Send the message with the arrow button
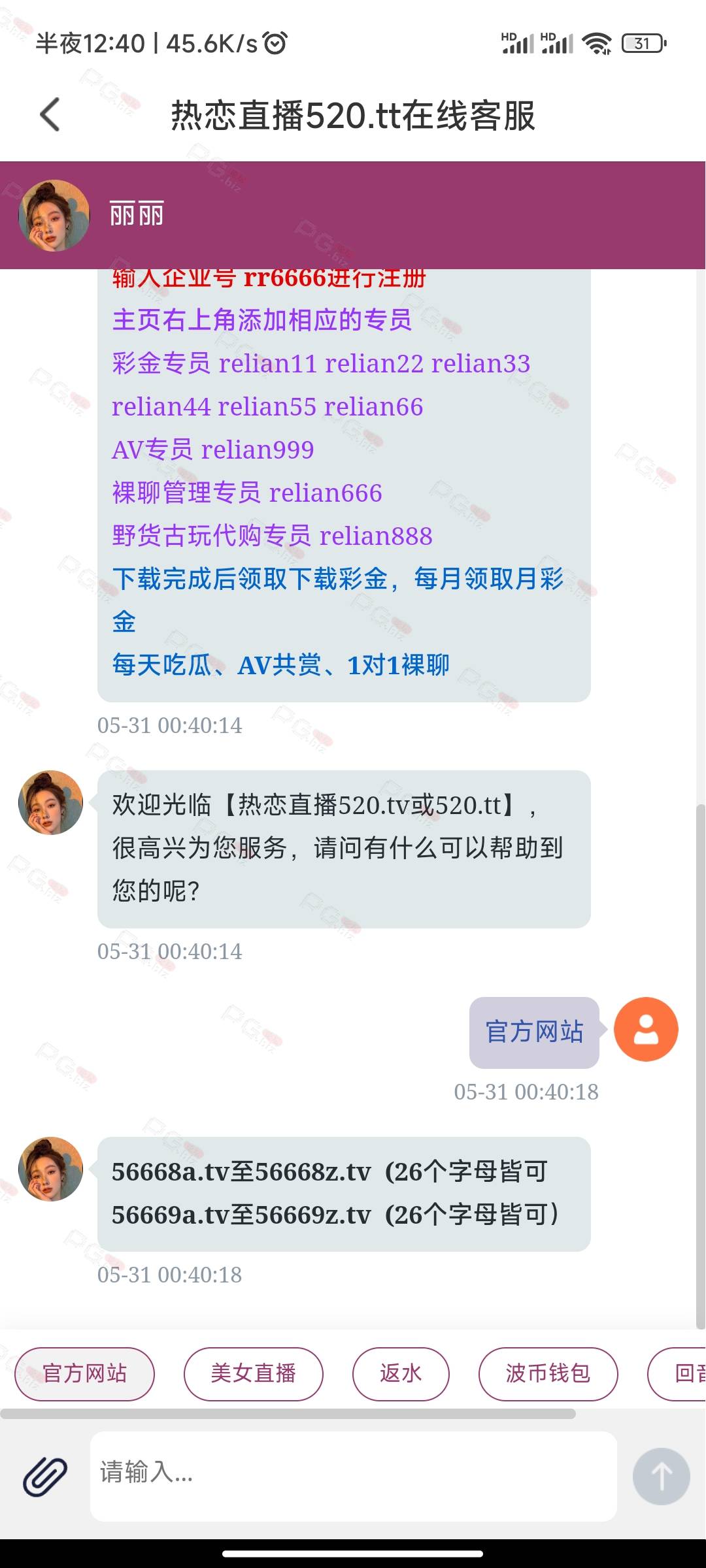This screenshot has height=1568, width=706. (x=661, y=1477)
